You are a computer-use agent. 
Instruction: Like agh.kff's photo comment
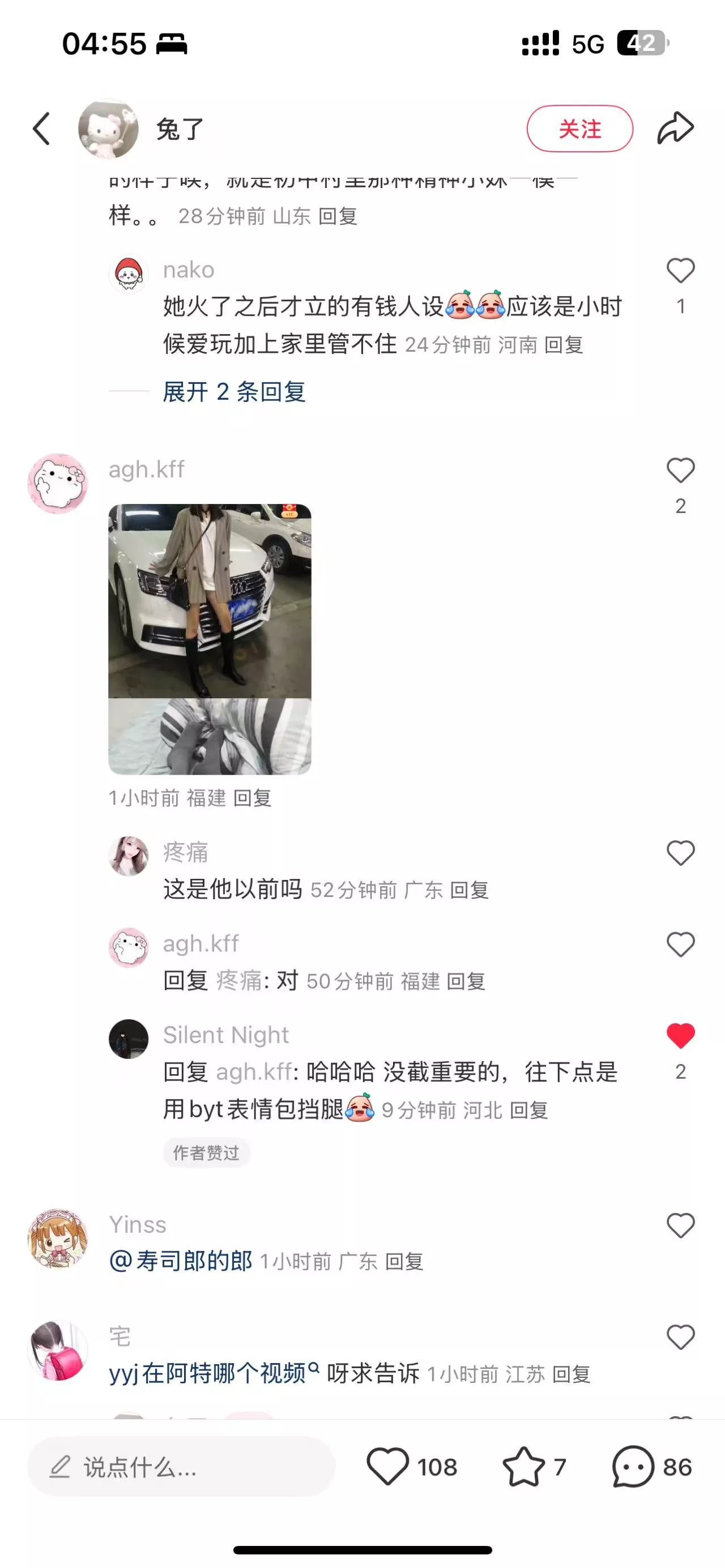pos(680,471)
